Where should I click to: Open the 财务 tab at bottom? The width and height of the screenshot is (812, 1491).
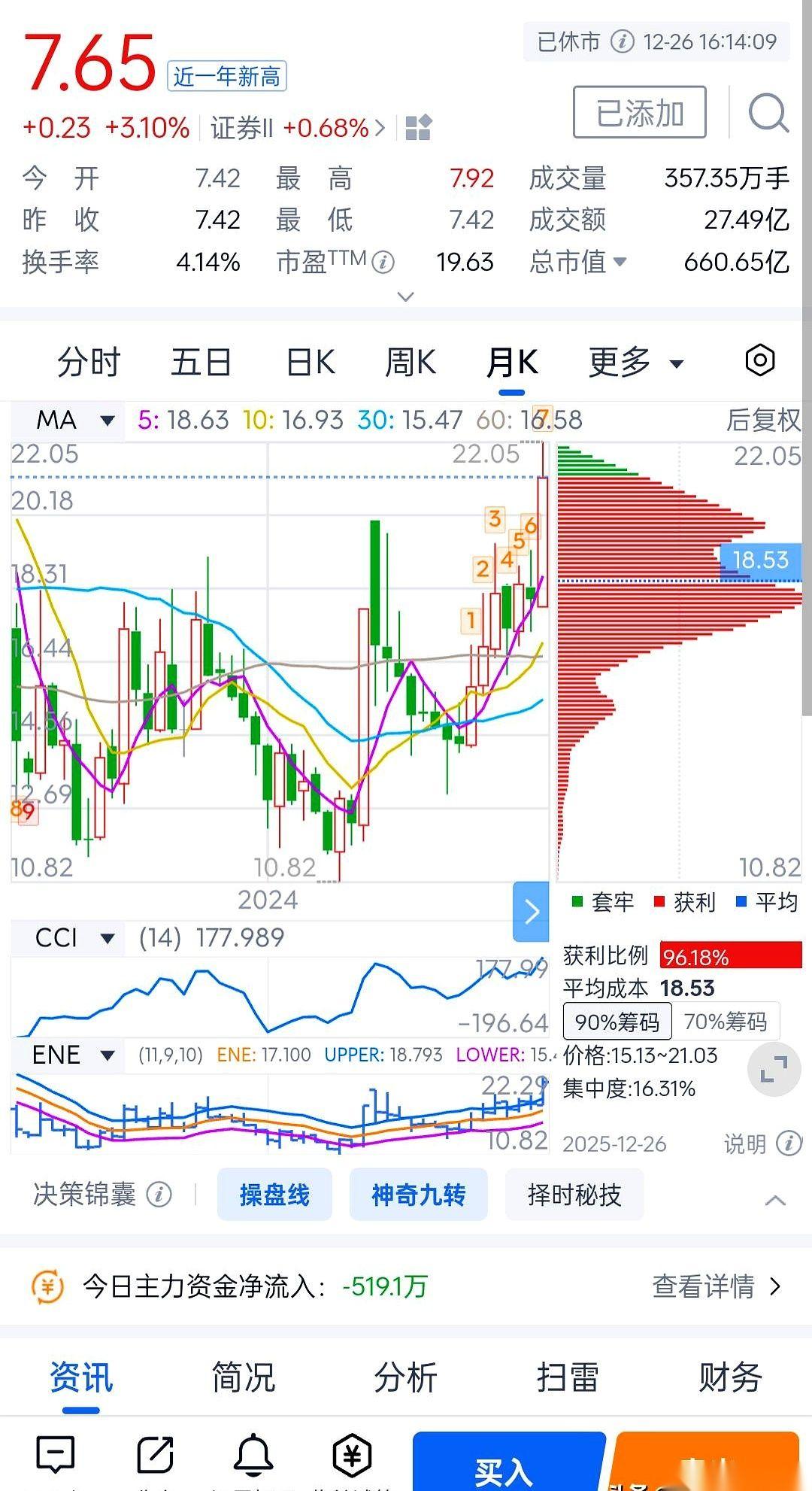(731, 1377)
